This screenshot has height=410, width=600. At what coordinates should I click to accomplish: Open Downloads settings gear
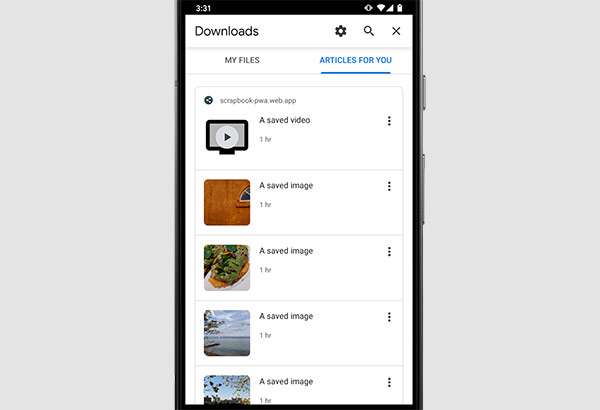tap(340, 31)
